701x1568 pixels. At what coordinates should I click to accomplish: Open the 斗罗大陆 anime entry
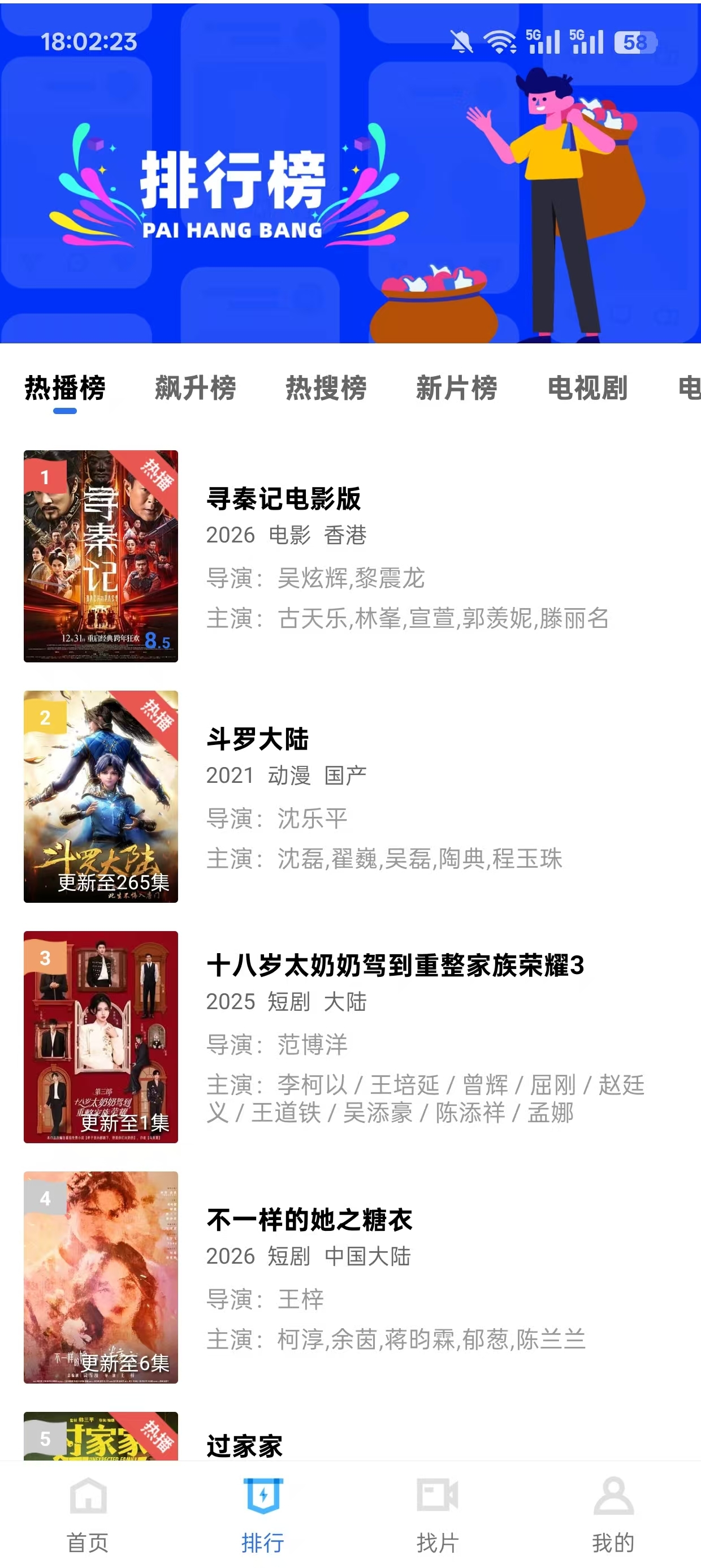[x=257, y=739]
